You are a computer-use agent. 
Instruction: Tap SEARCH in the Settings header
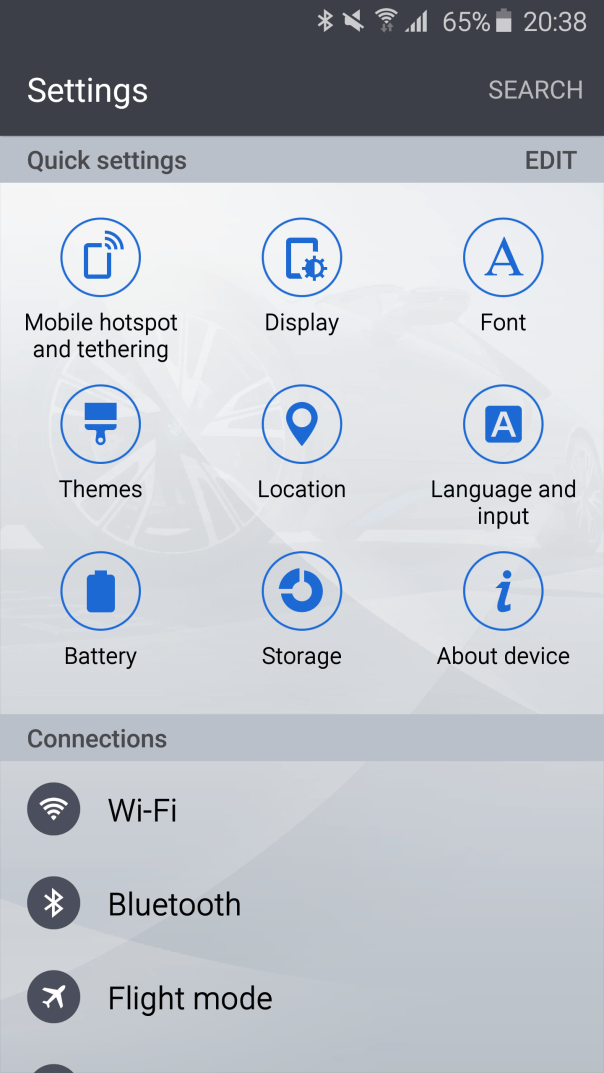[x=535, y=90]
